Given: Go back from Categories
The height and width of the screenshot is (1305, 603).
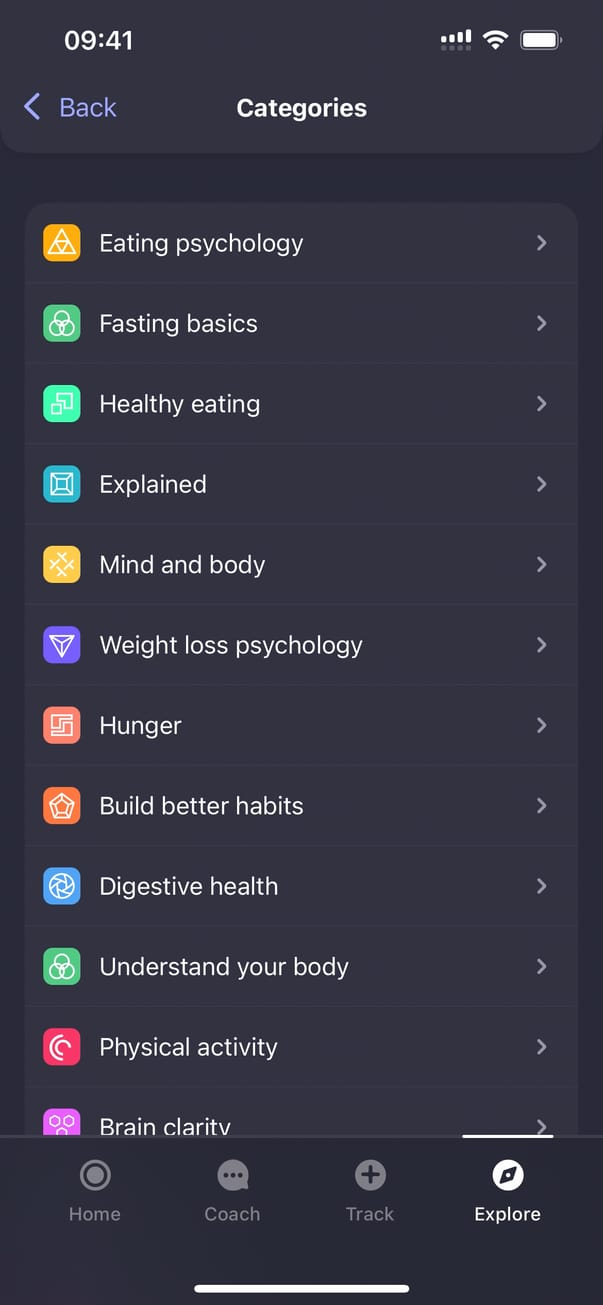Looking at the screenshot, I should (x=70, y=108).
